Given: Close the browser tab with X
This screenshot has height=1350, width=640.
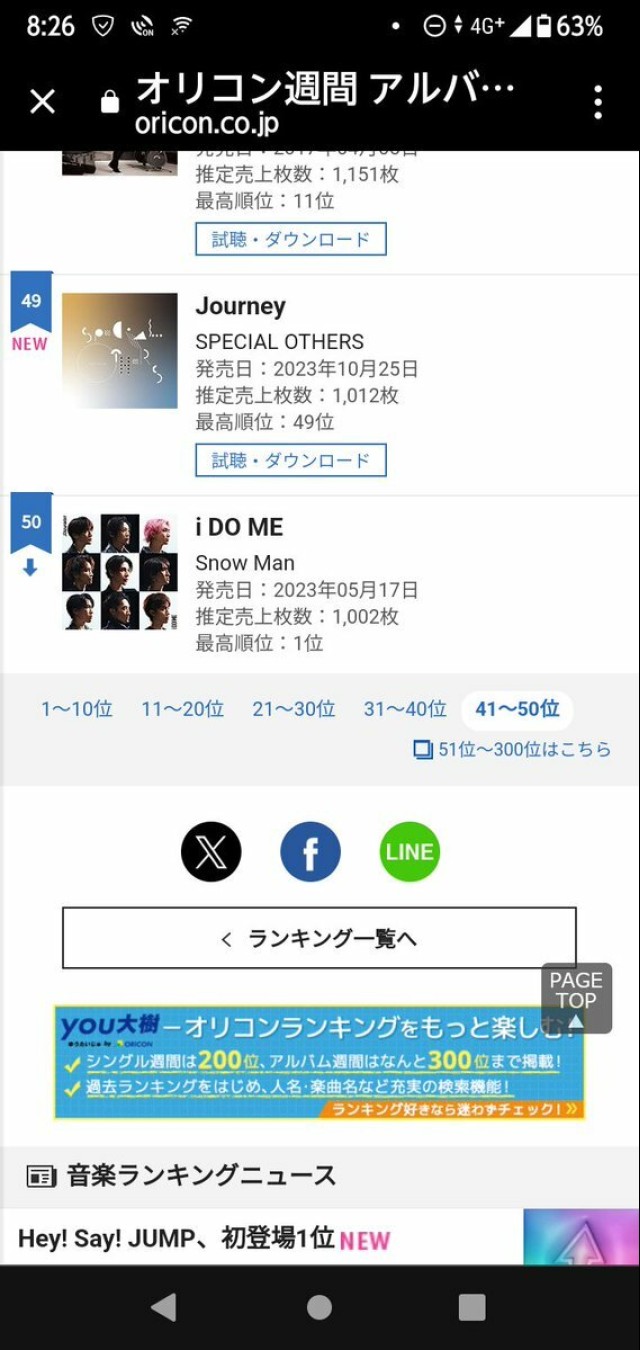Looking at the screenshot, I should [x=43, y=101].
